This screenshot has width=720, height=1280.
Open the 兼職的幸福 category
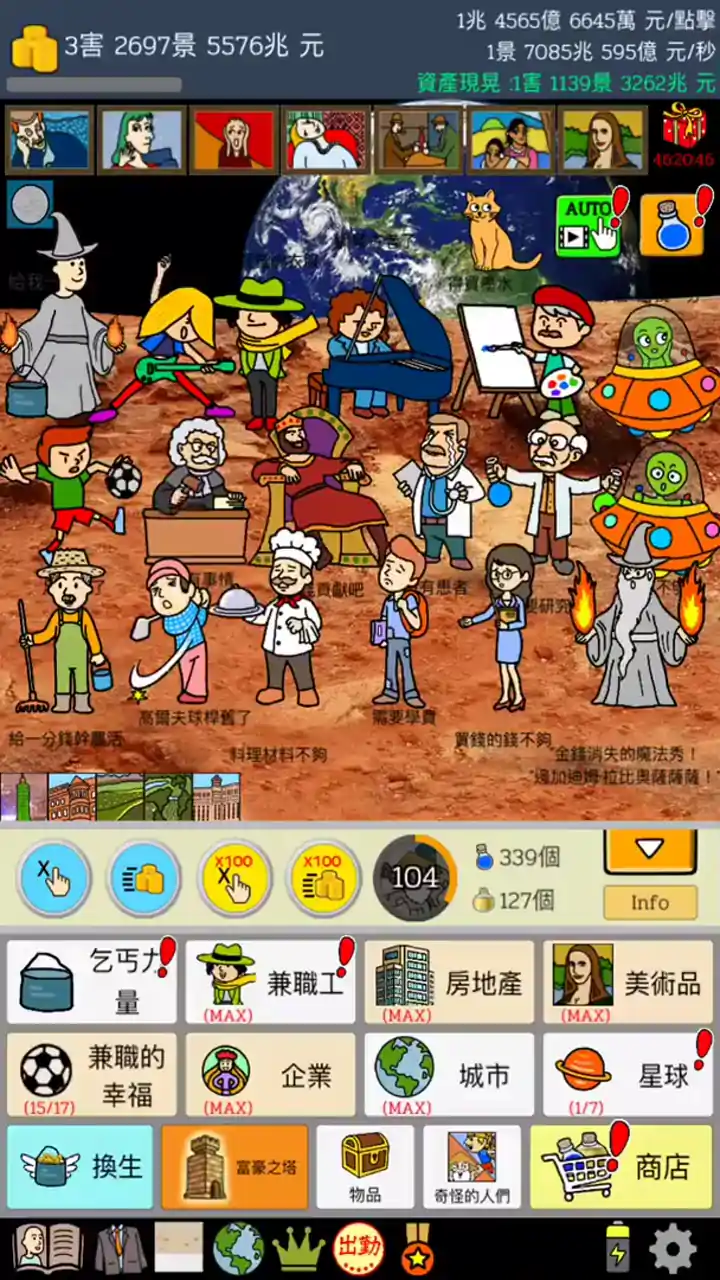pyautogui.click(x=92, y=1075)
